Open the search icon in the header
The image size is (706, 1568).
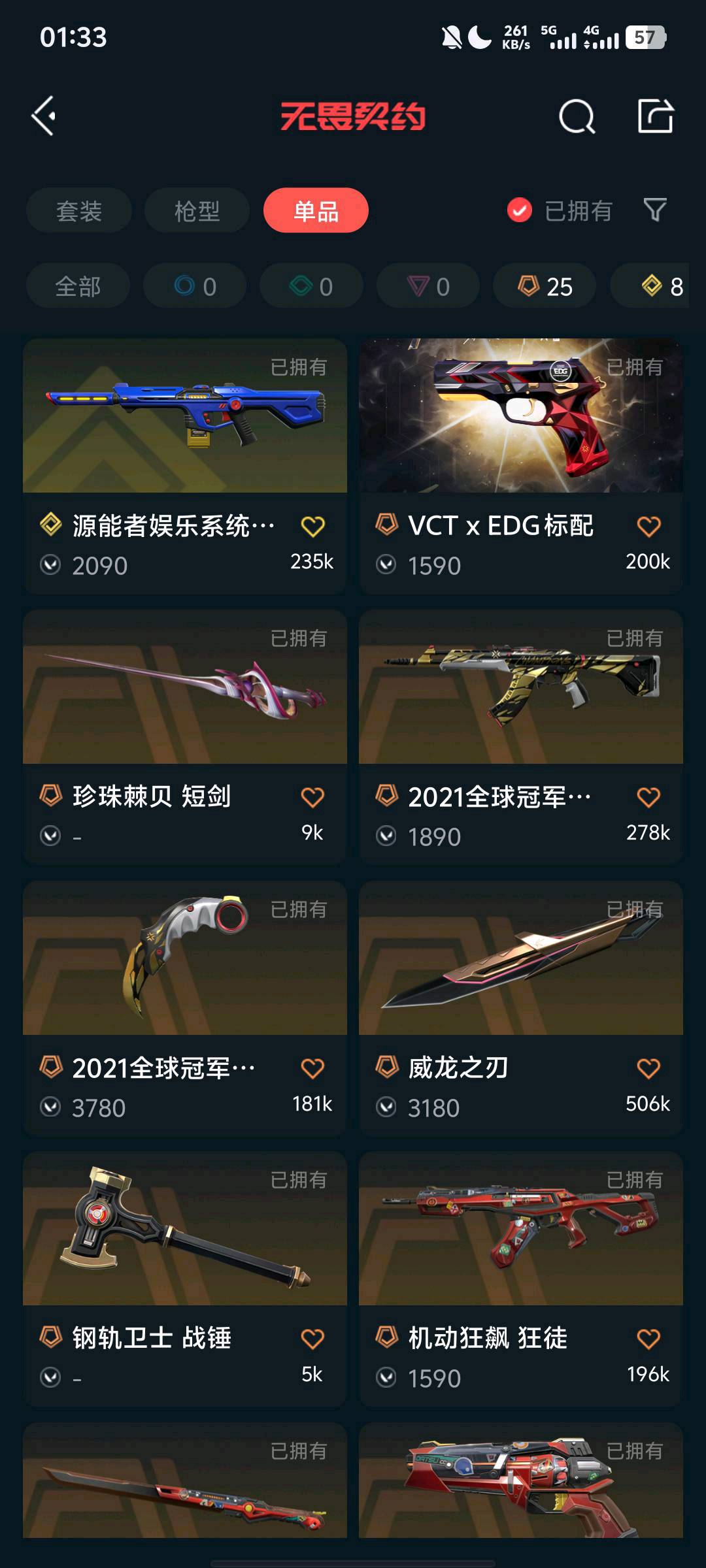coord(577,117)
